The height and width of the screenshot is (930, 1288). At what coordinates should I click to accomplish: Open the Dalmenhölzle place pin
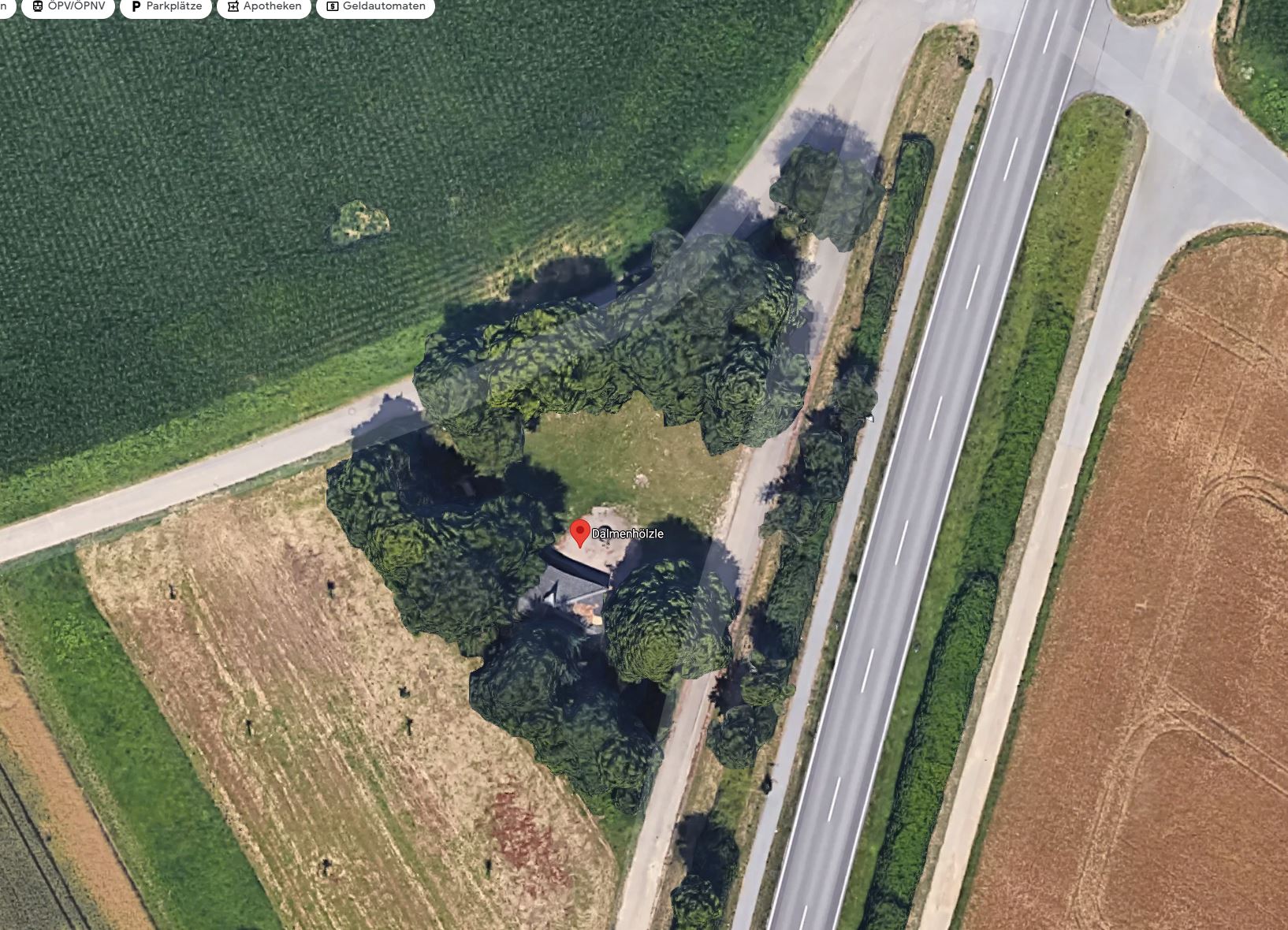coord(580,533)
